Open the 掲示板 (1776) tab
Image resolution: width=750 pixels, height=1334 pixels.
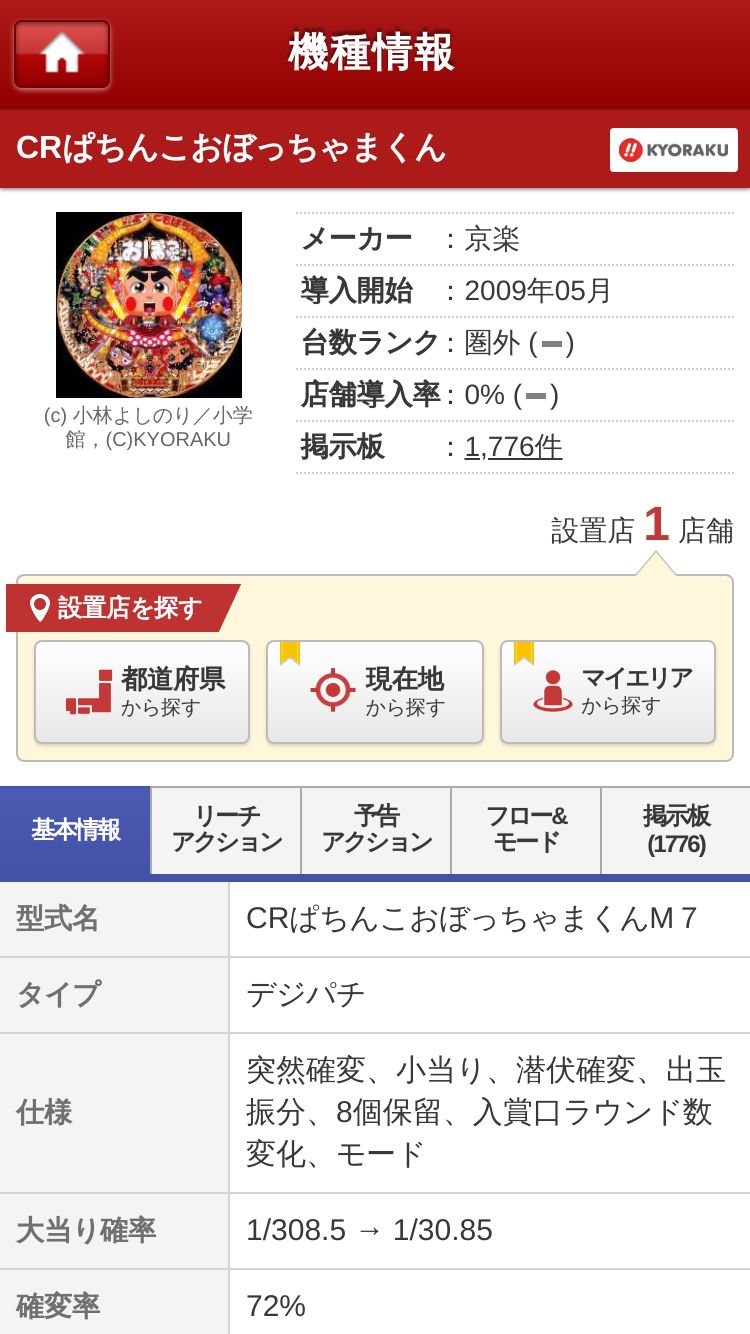coord(676,830)
